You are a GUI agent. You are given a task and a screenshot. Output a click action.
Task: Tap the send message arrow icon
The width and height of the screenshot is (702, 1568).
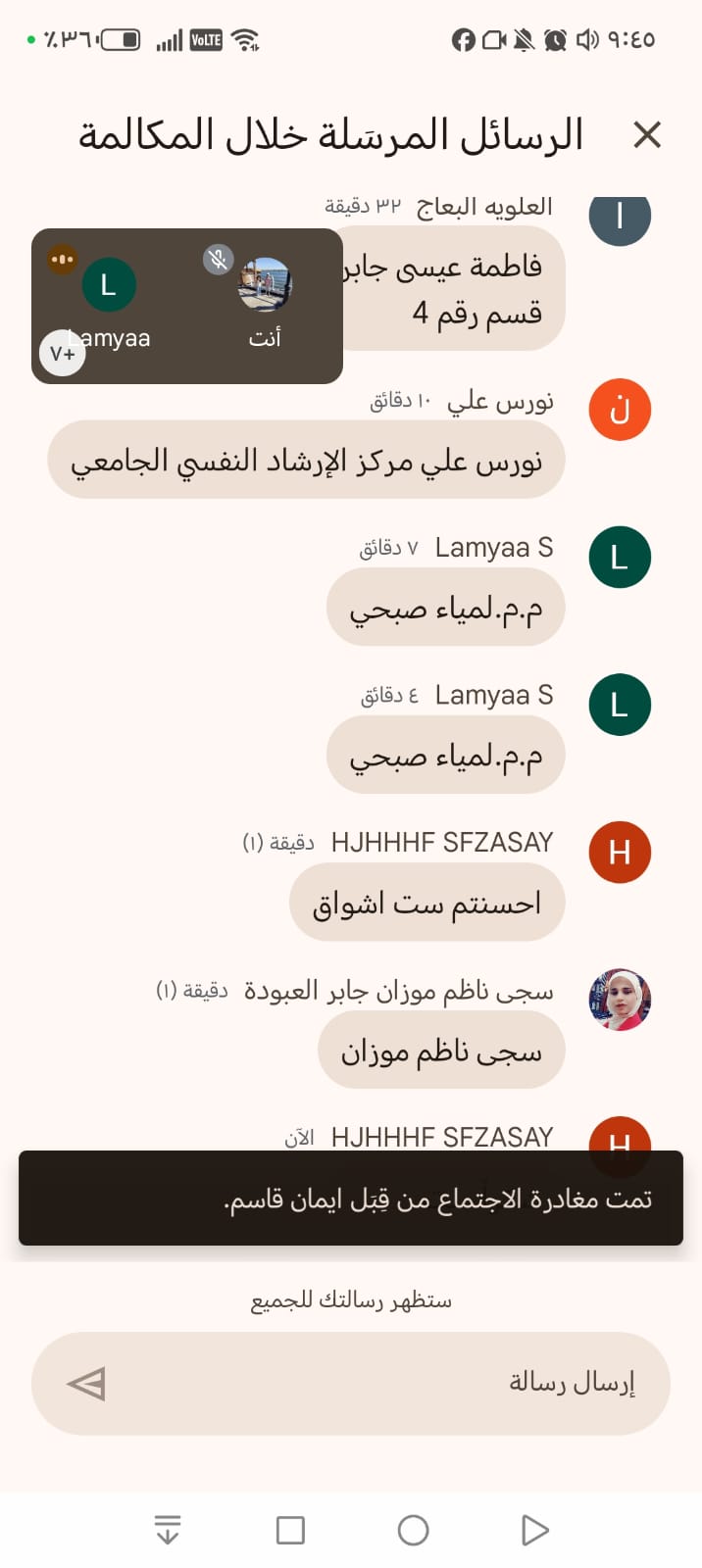coord(86,1384)
